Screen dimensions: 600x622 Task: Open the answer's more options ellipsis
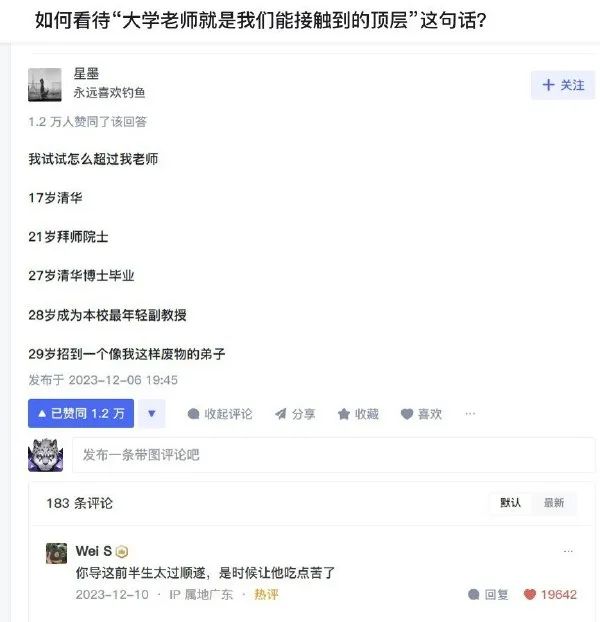click(x=470, y=414)
